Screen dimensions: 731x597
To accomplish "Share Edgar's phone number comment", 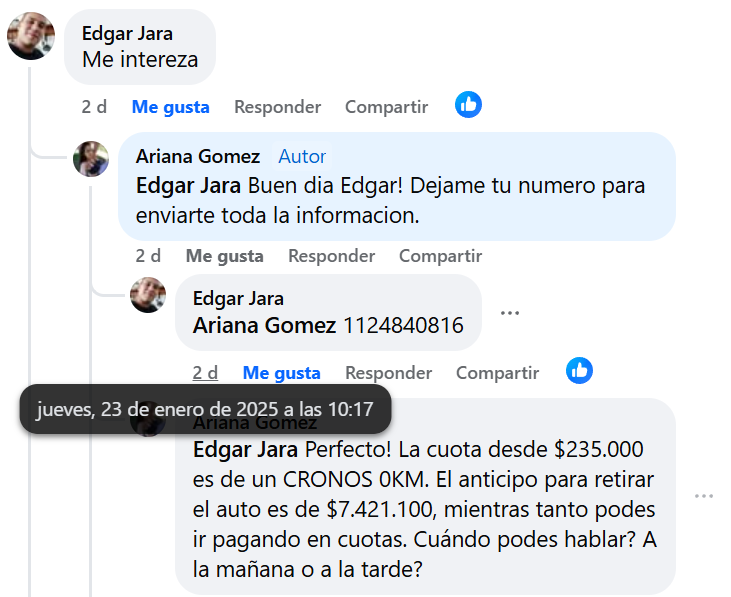I will pyautogui.click(x=497, y=373).
